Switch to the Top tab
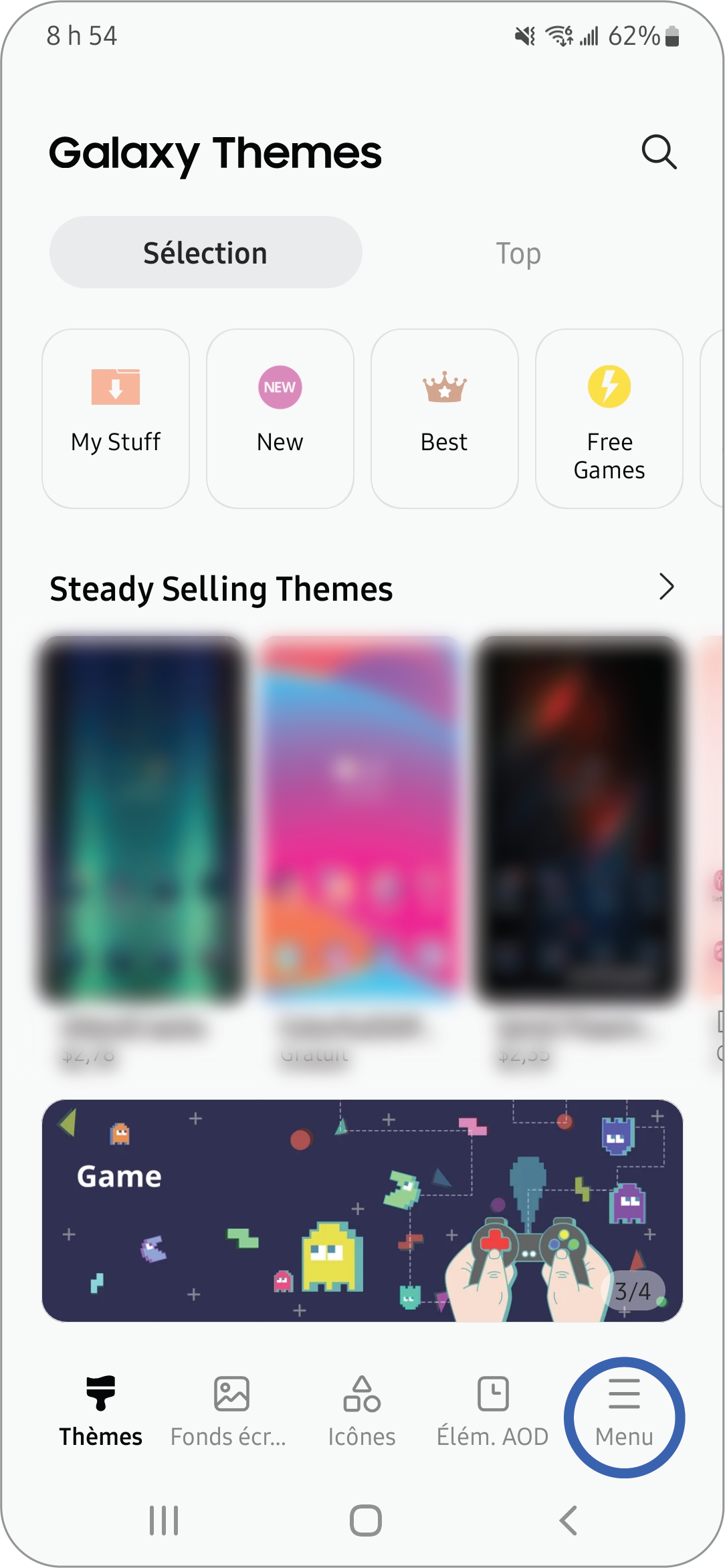Viewport: 725px width, 1568px height. (518, 252)
